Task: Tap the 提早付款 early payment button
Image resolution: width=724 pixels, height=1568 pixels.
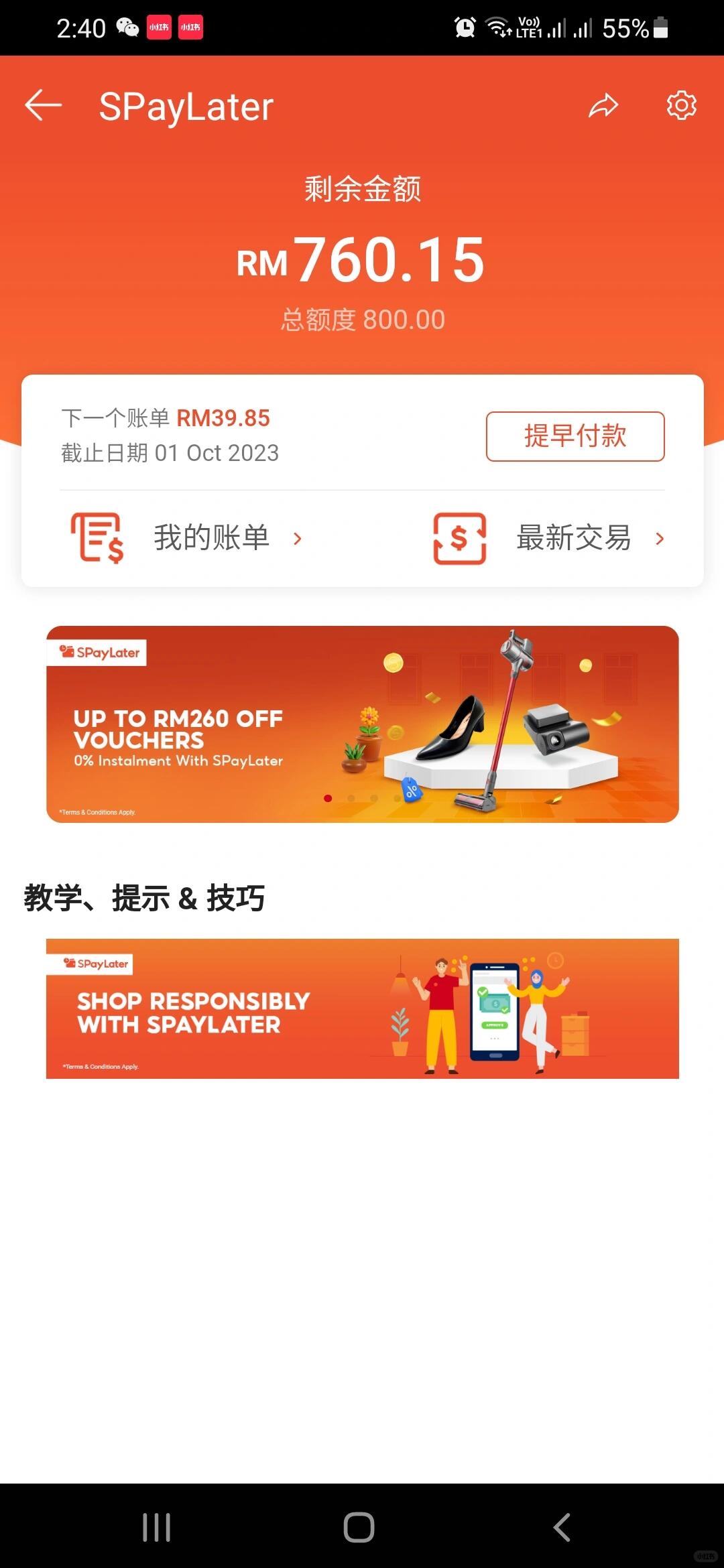Action: (x=575, y=436)
